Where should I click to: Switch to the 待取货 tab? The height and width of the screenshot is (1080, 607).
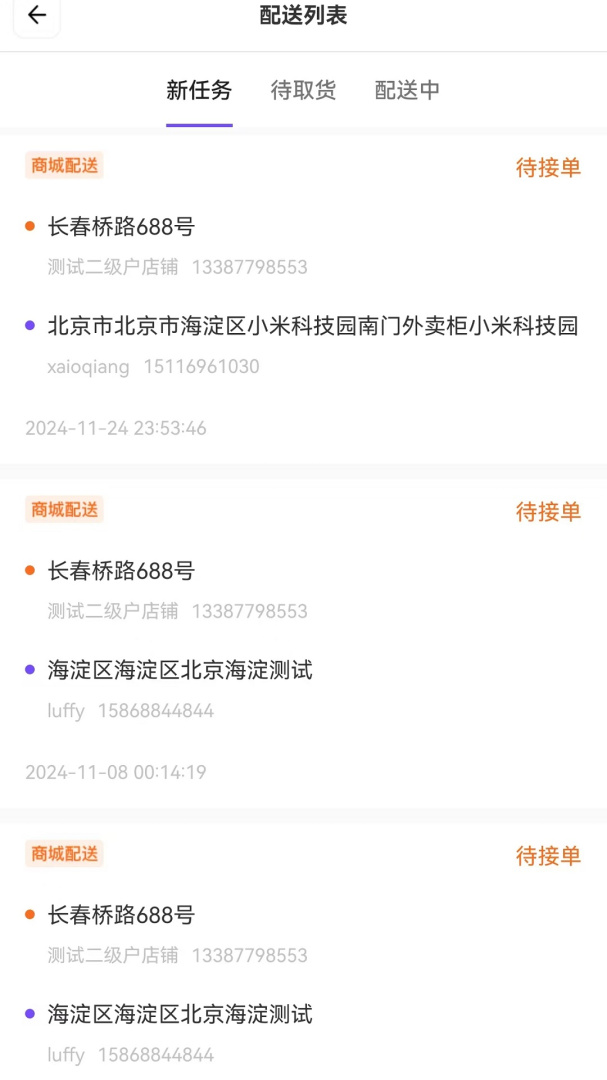tap(303, 91)
